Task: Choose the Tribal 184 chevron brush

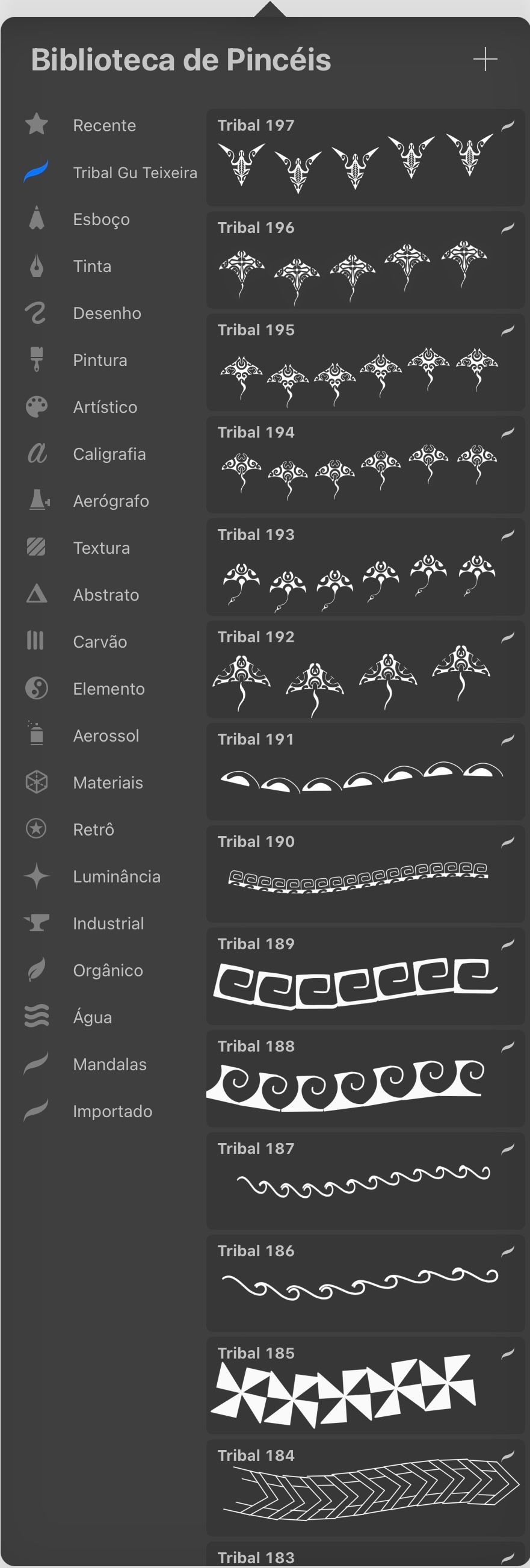Action: 365,1488
